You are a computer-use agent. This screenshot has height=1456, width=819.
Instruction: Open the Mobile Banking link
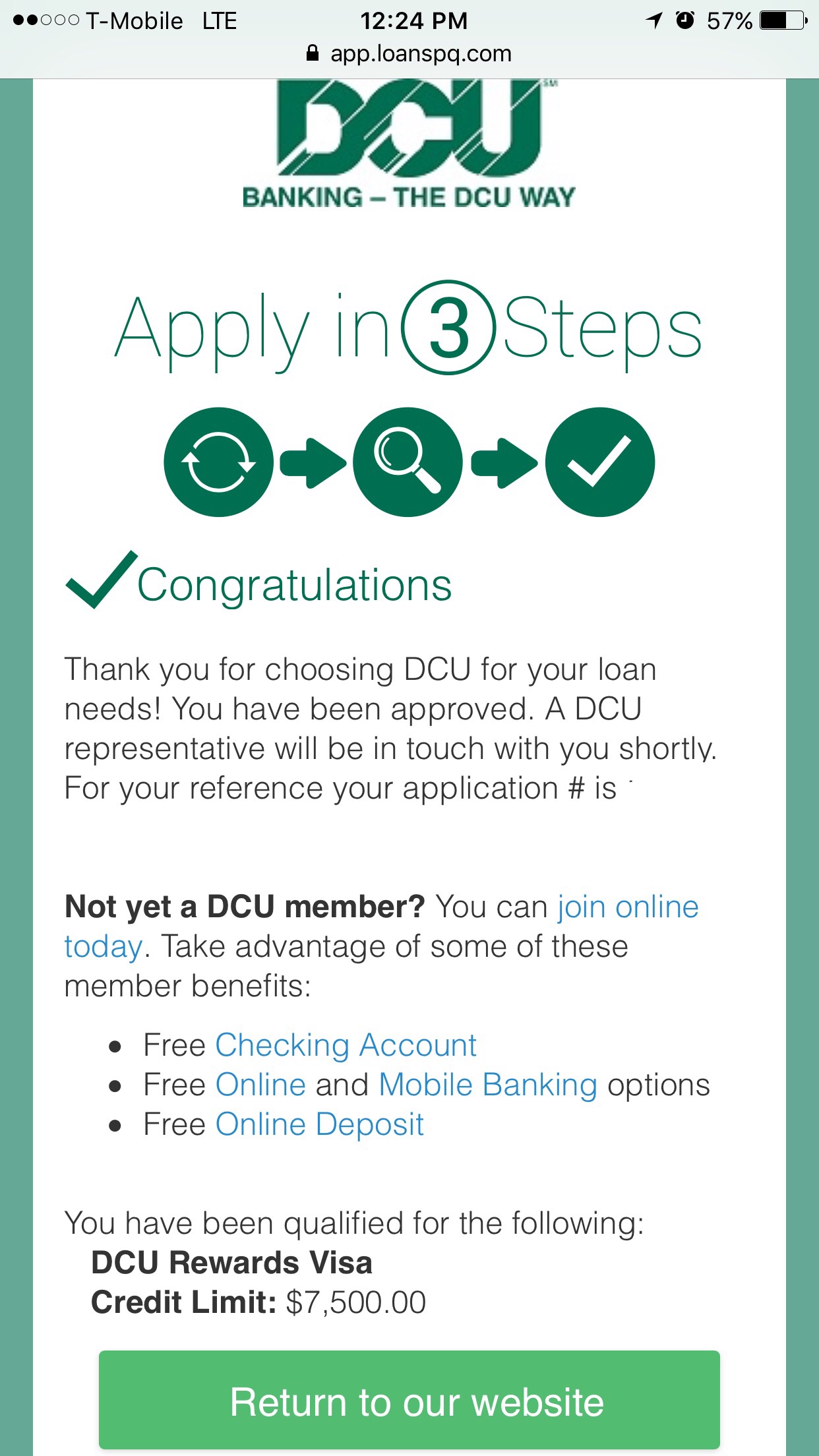[x=488, y=1085]
